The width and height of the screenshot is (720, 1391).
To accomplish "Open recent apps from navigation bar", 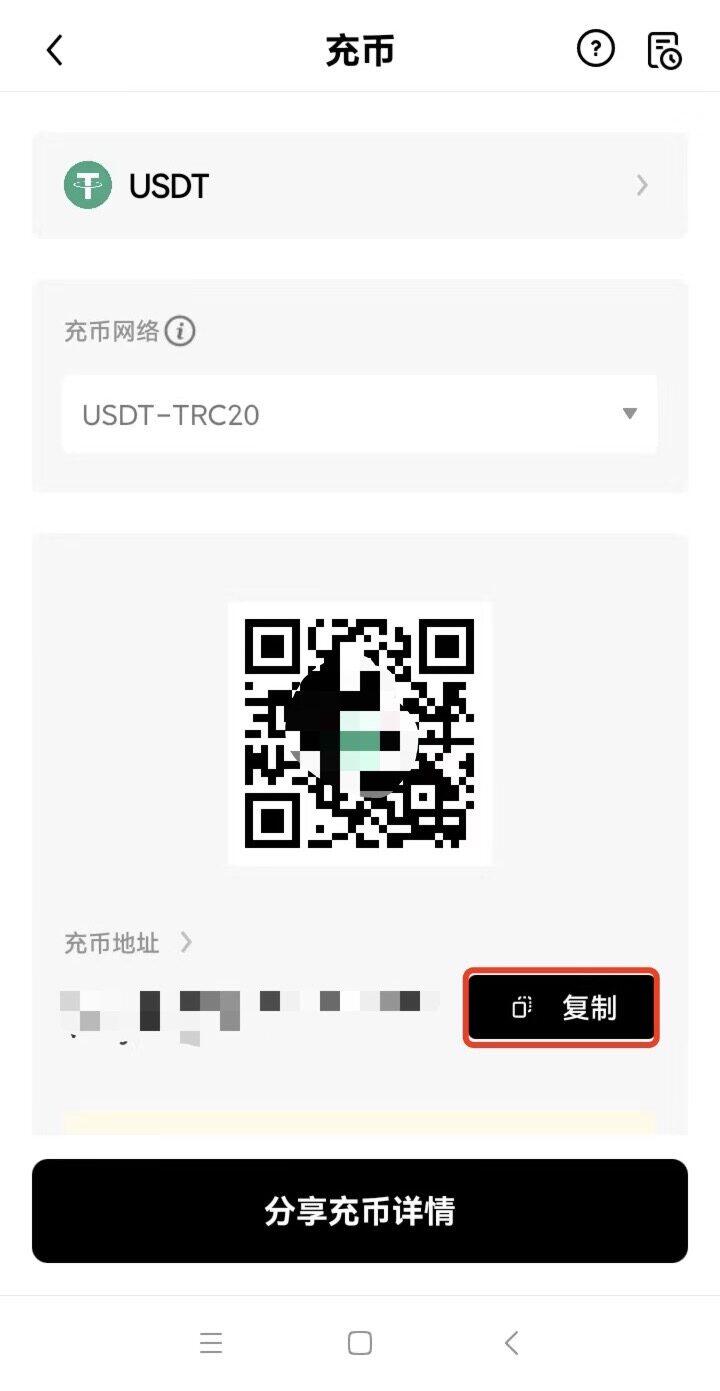I will [x=211, y=1343].
